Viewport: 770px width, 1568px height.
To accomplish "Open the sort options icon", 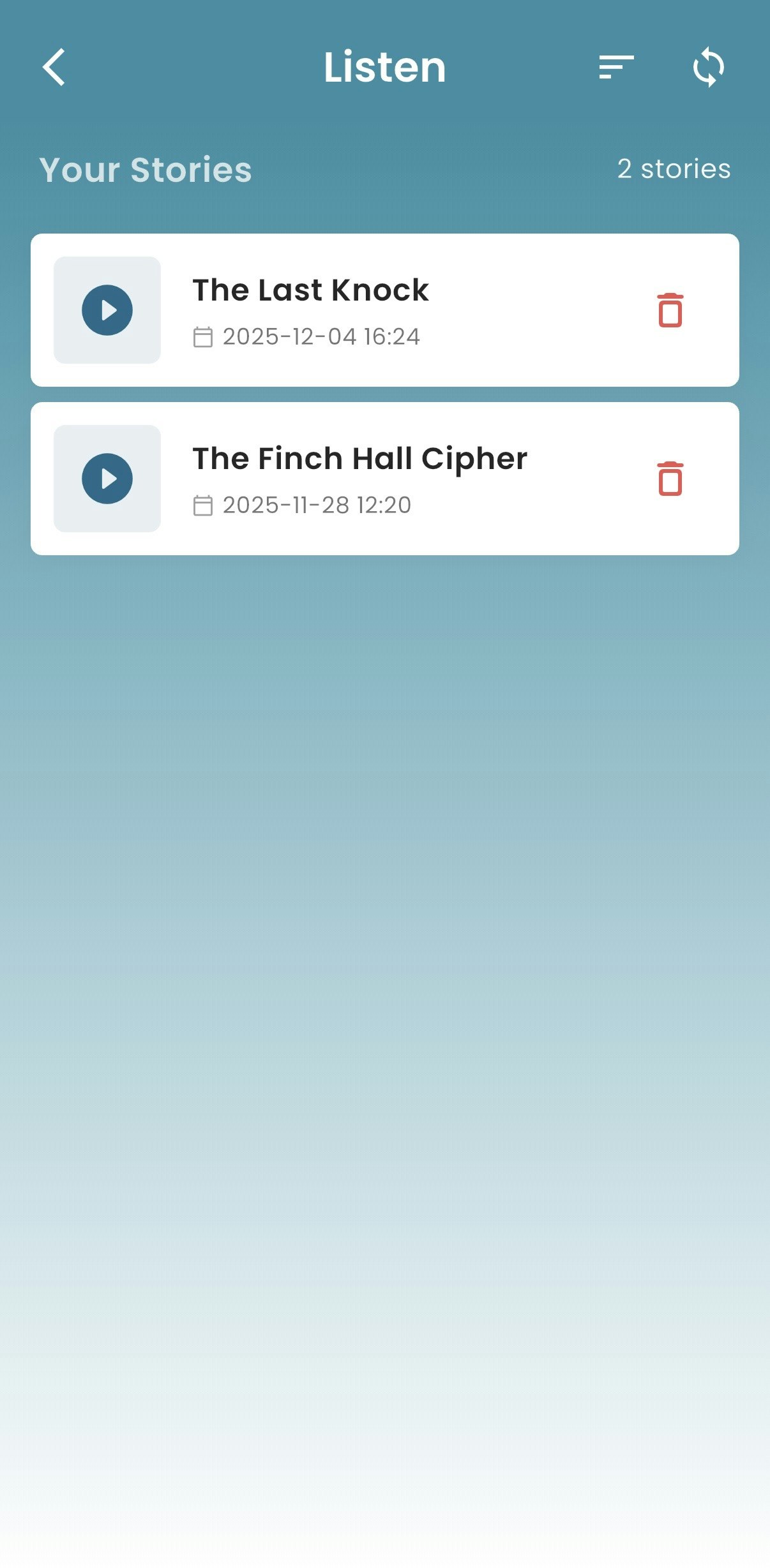I will click(616, 67).
